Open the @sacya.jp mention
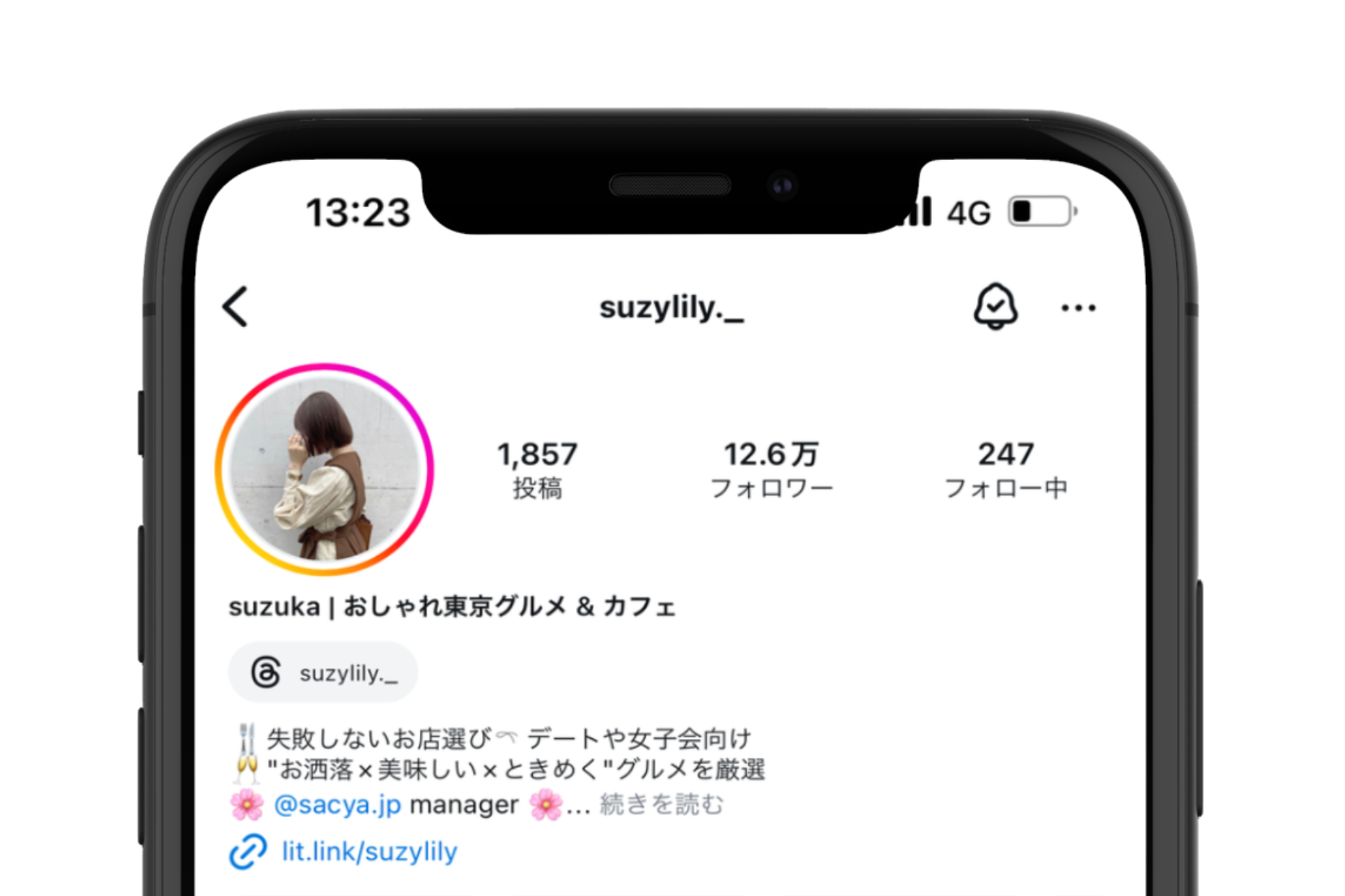Viewport: 1345px width, 896px height. [337, 804]
